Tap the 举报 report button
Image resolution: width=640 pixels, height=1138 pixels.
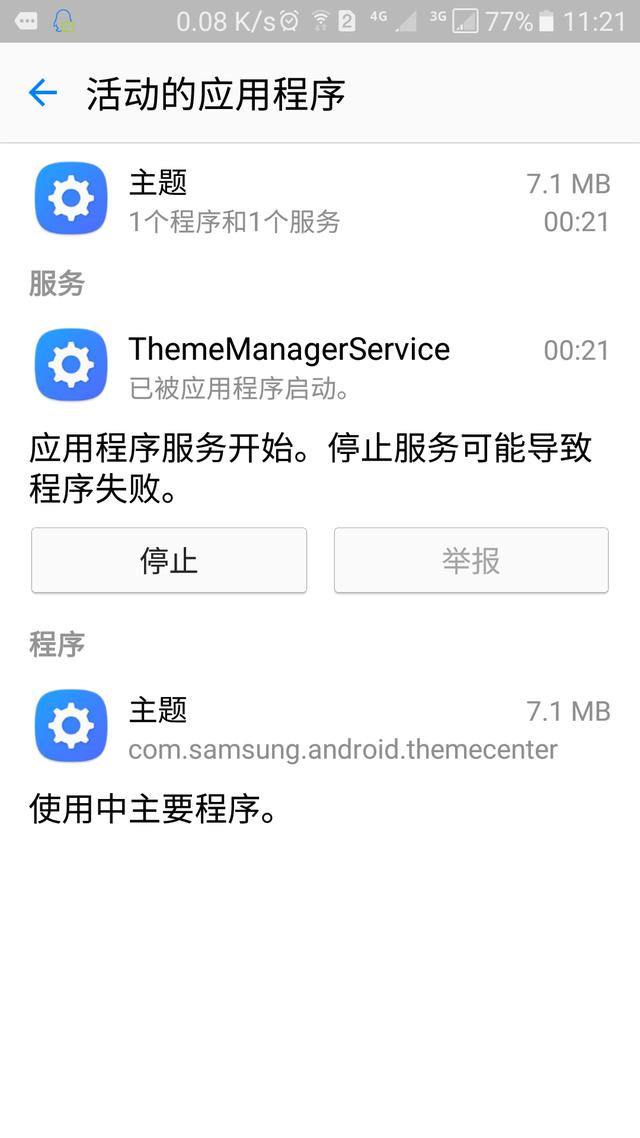471,560
